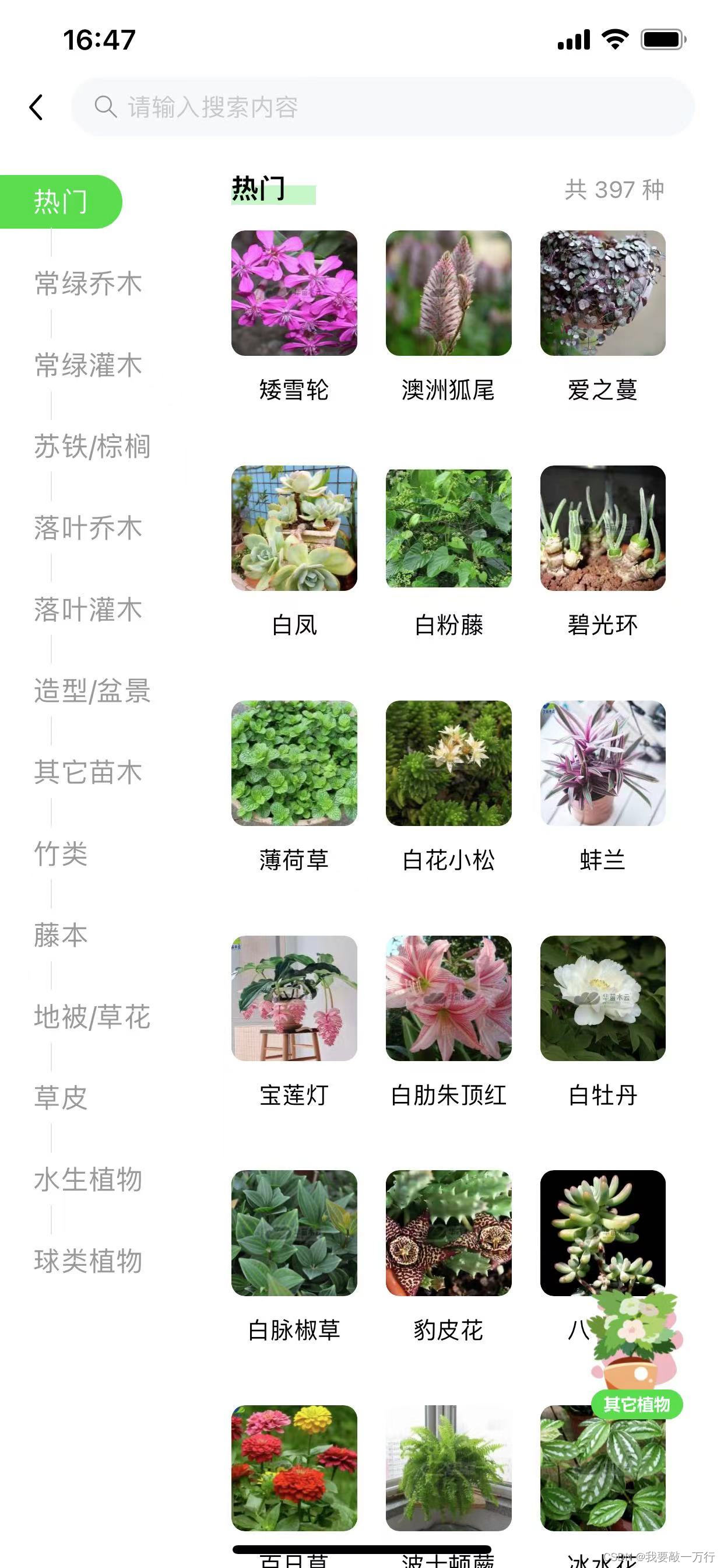Open the 爱之蔓 plant

pyautogui.click(x=602, y=293)
